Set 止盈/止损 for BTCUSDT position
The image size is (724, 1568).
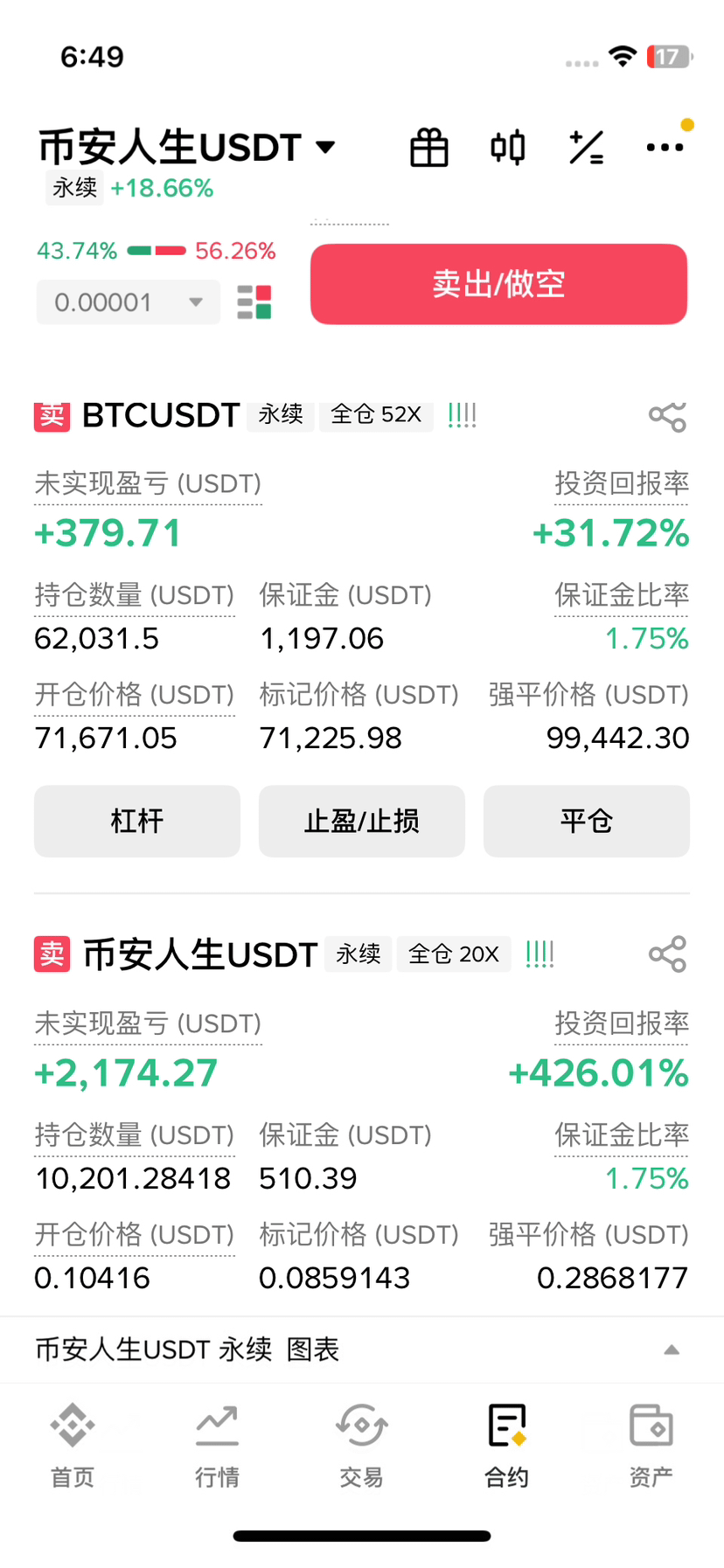pos(362,821)
